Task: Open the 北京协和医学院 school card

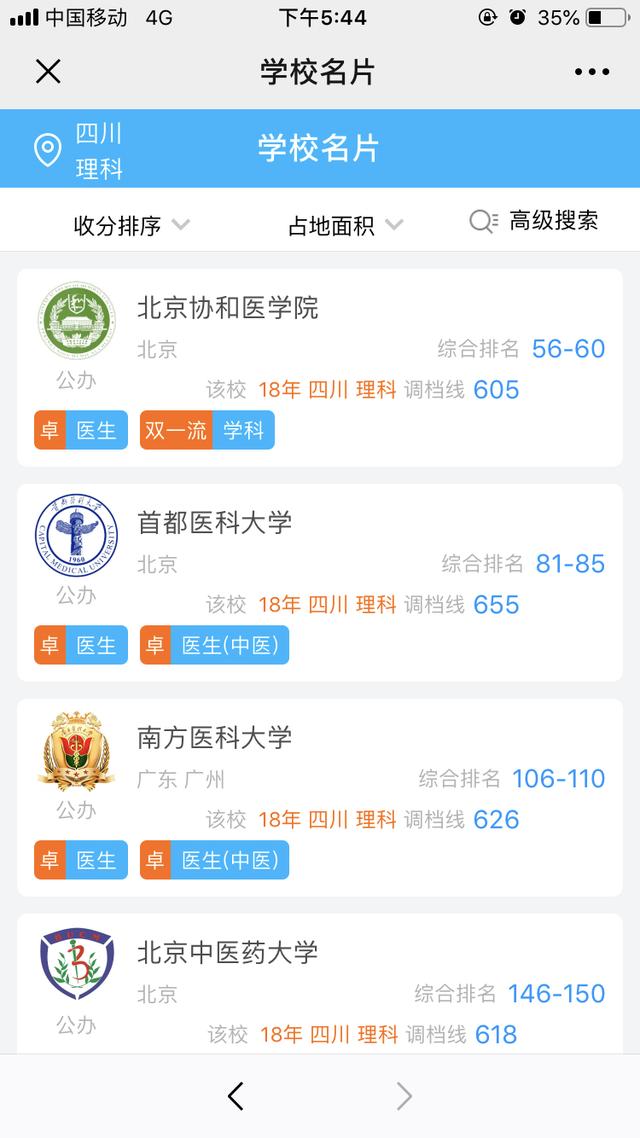Action: coord(319,367)
